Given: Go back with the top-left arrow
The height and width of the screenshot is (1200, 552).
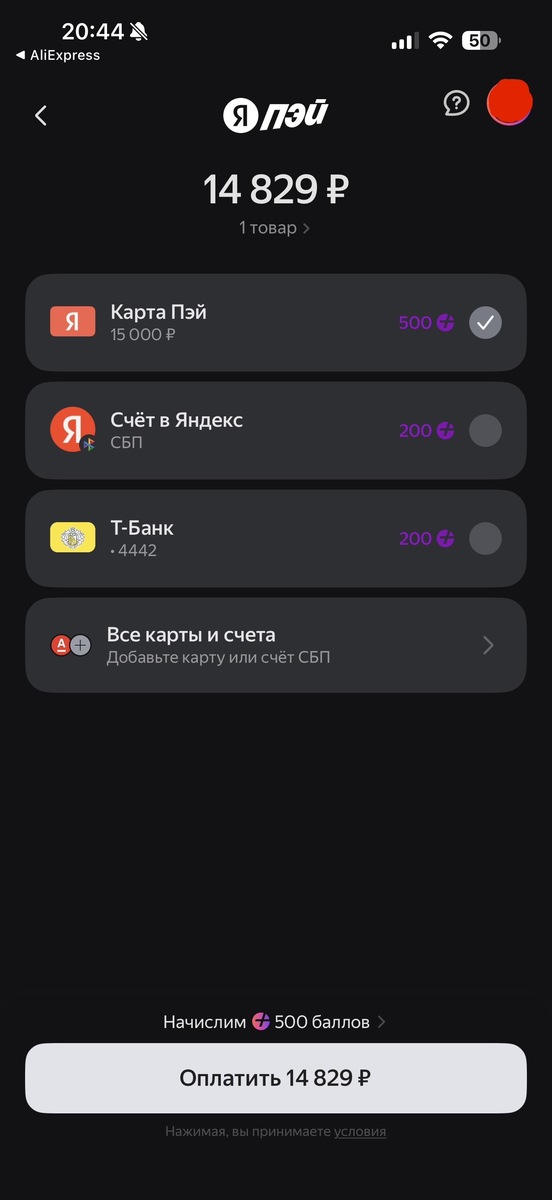Looking at the screenshot, I should 41,115.
